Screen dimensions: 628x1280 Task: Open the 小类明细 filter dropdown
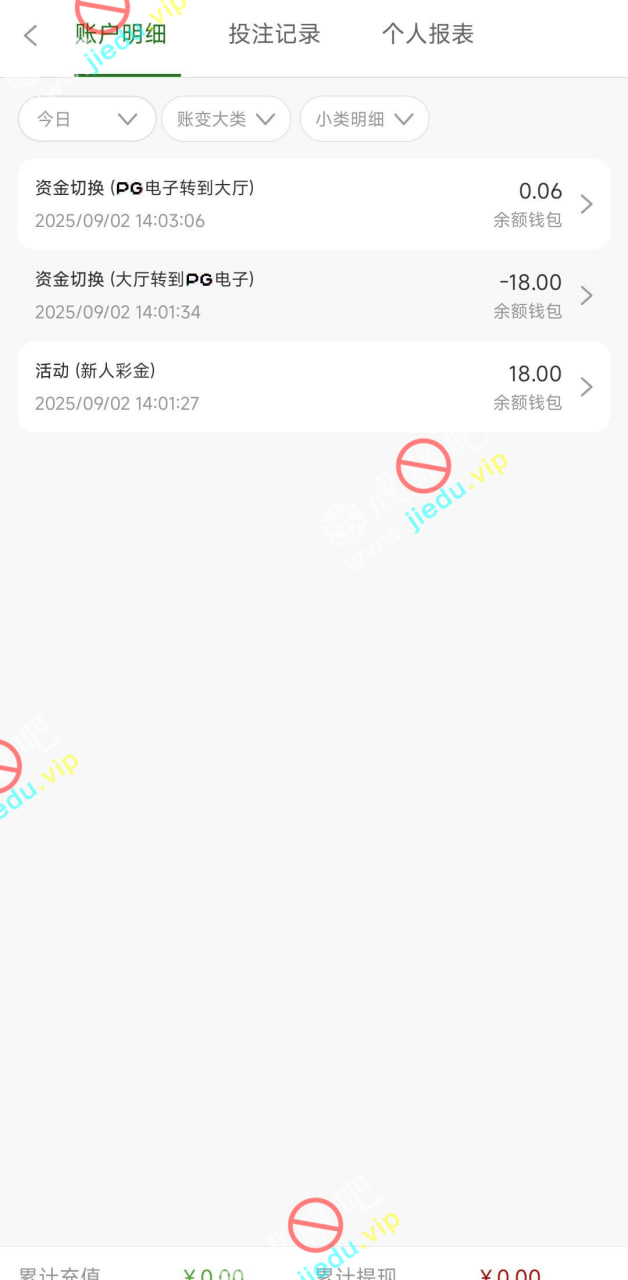tap(364, 119)
